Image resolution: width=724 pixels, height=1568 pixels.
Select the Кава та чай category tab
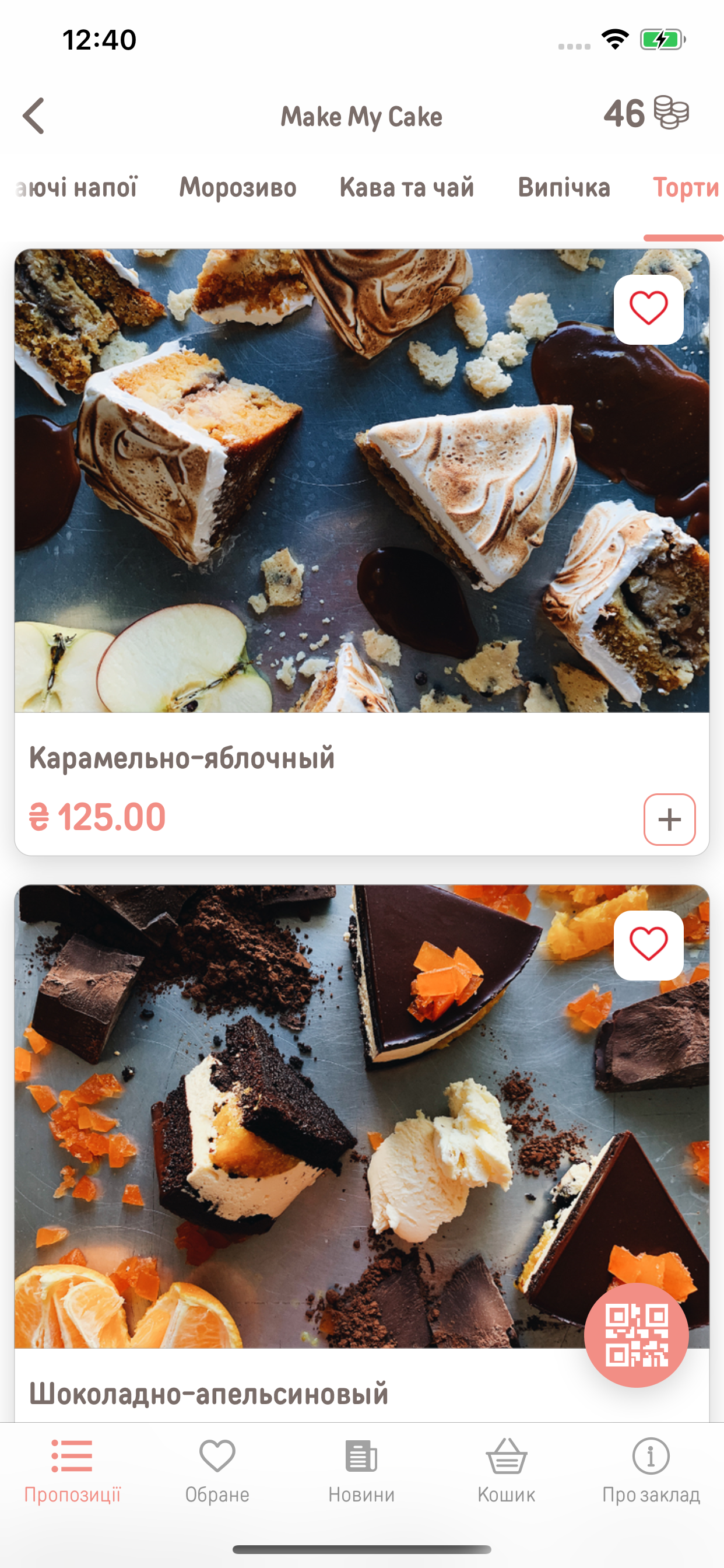pyautogui.click(x=406, y=187)
